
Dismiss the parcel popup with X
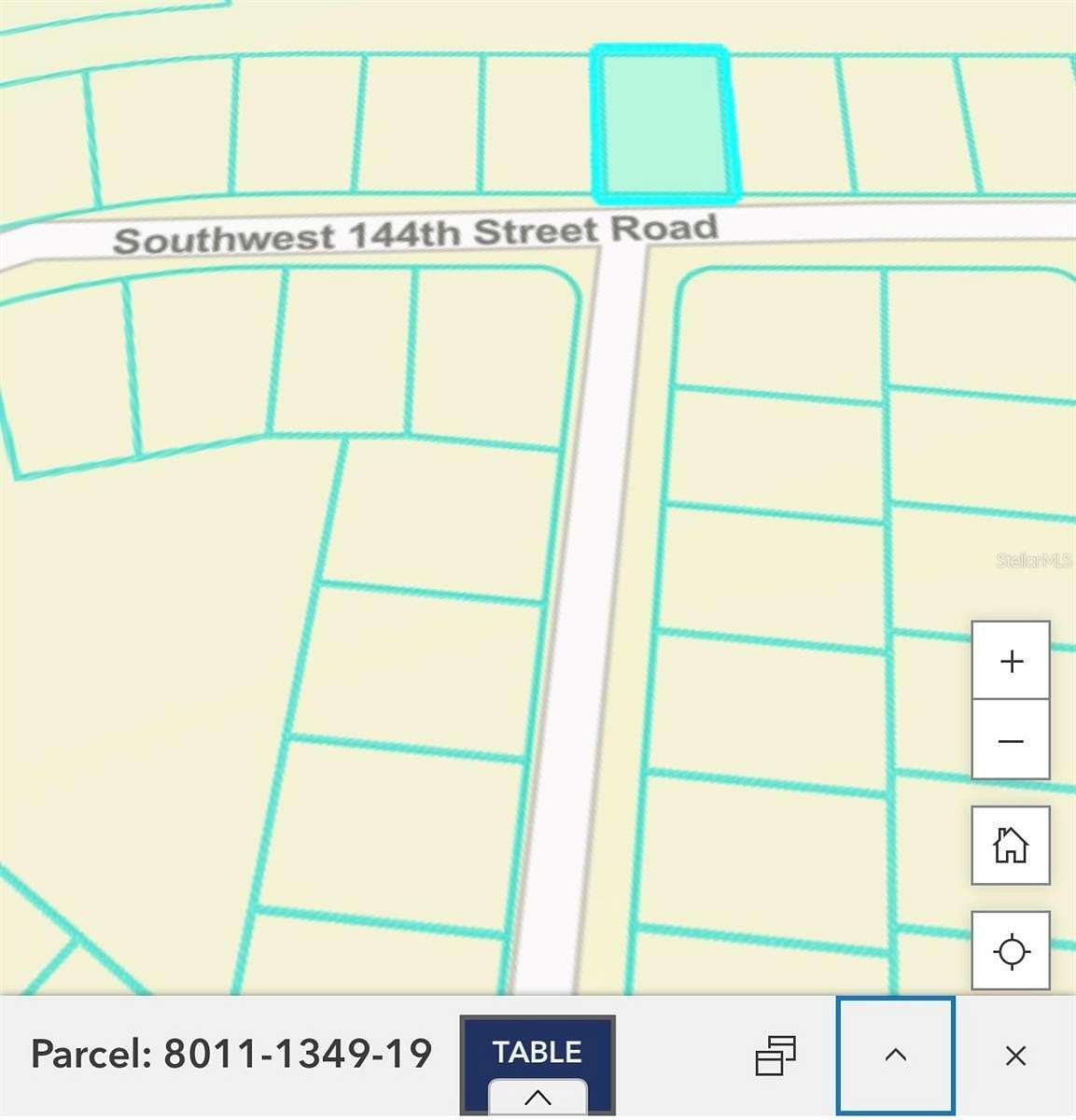tap(1016, 1055)
